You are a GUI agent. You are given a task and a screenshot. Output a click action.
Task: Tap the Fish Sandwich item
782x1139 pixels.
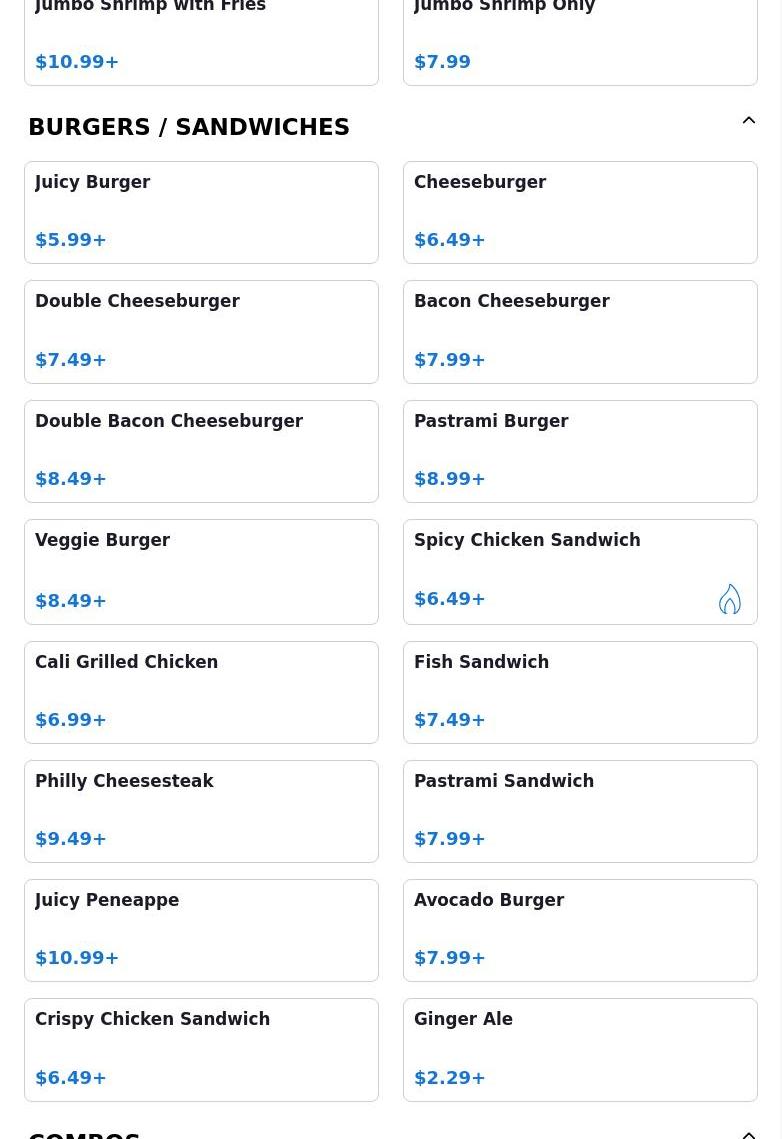tap(580, 692)
